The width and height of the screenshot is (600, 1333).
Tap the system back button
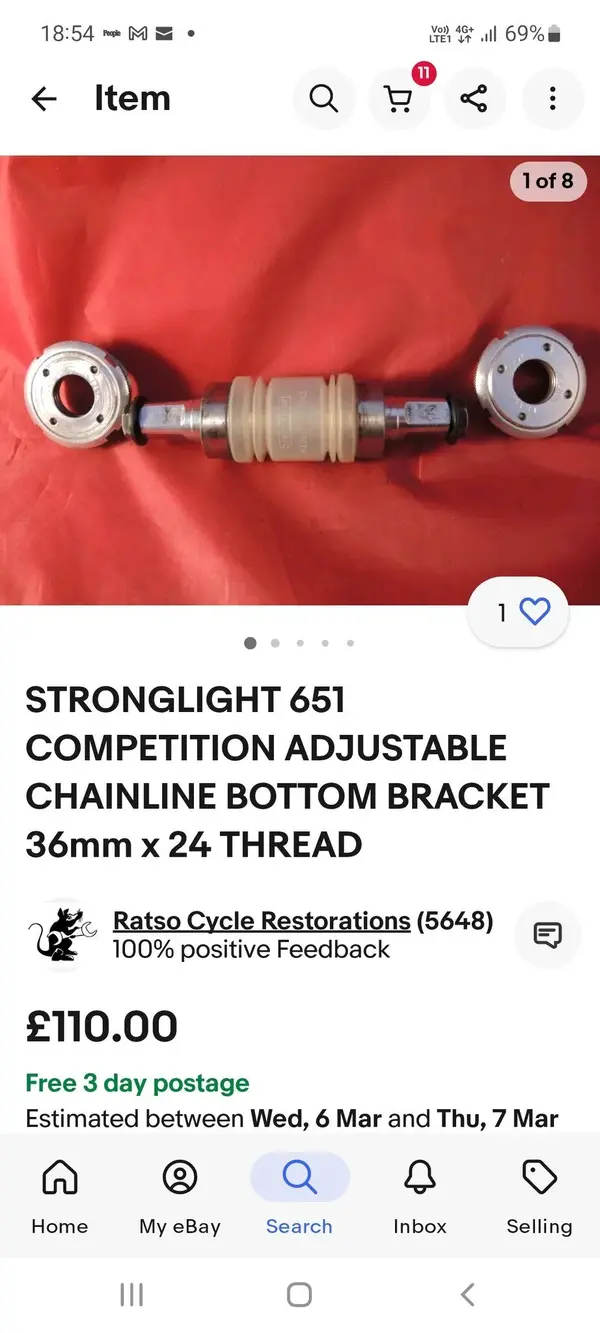(467, 1295)
